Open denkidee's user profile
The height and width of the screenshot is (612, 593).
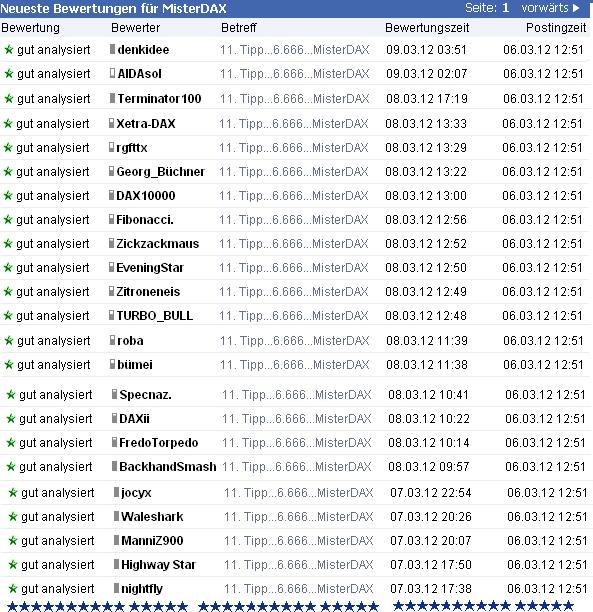143,50
